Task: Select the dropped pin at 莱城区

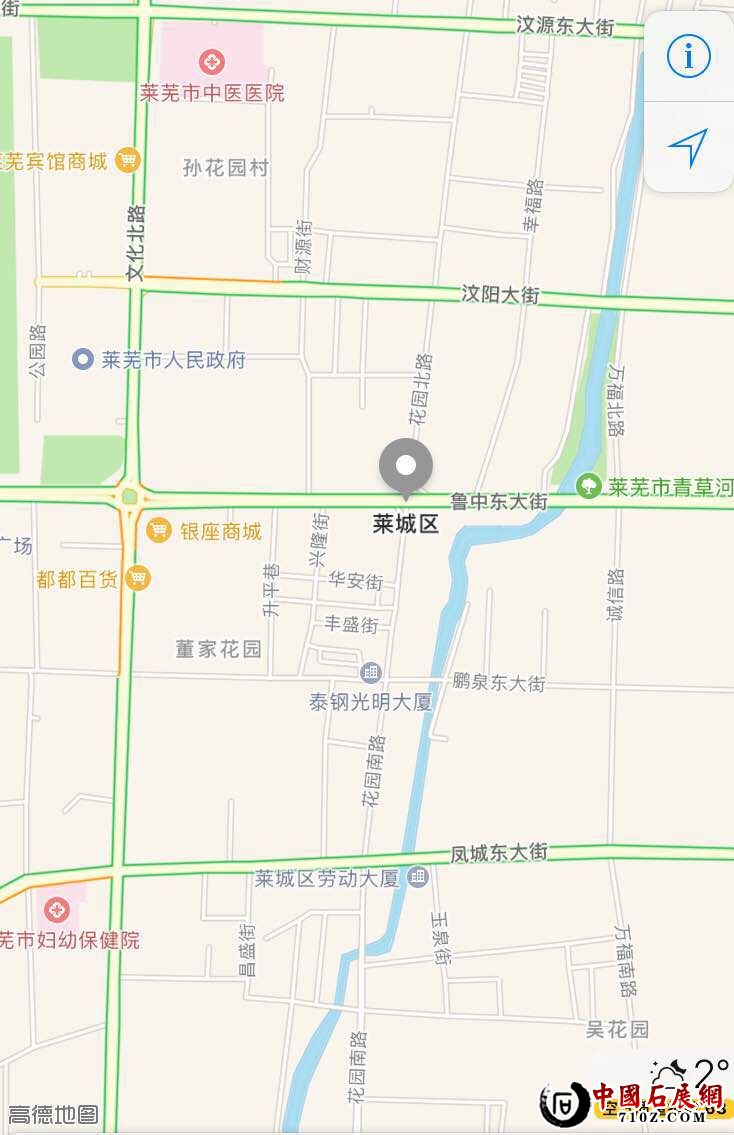Action: [406, 467]
